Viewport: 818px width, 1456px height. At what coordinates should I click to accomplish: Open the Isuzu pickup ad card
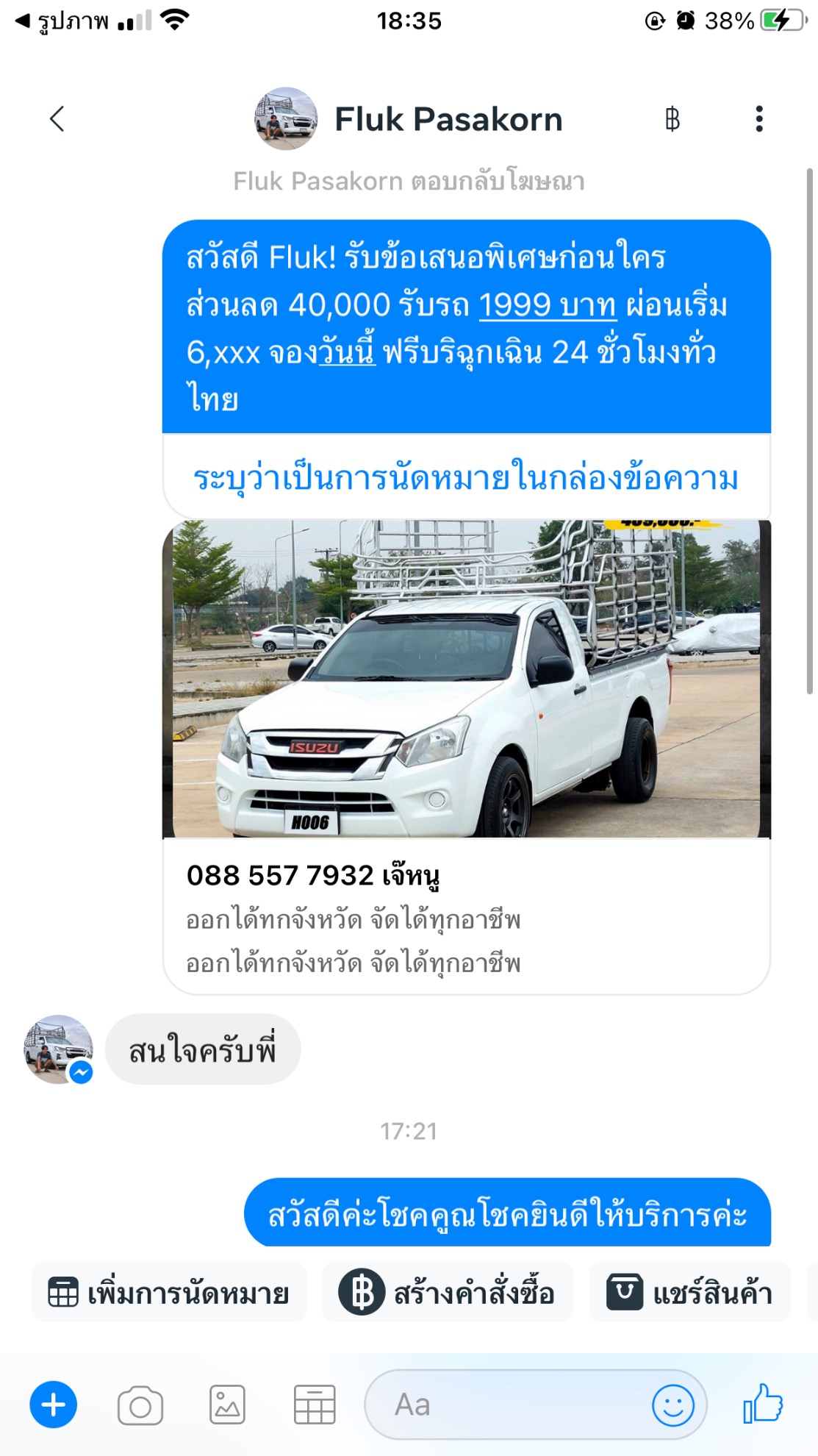coord(466,756)
